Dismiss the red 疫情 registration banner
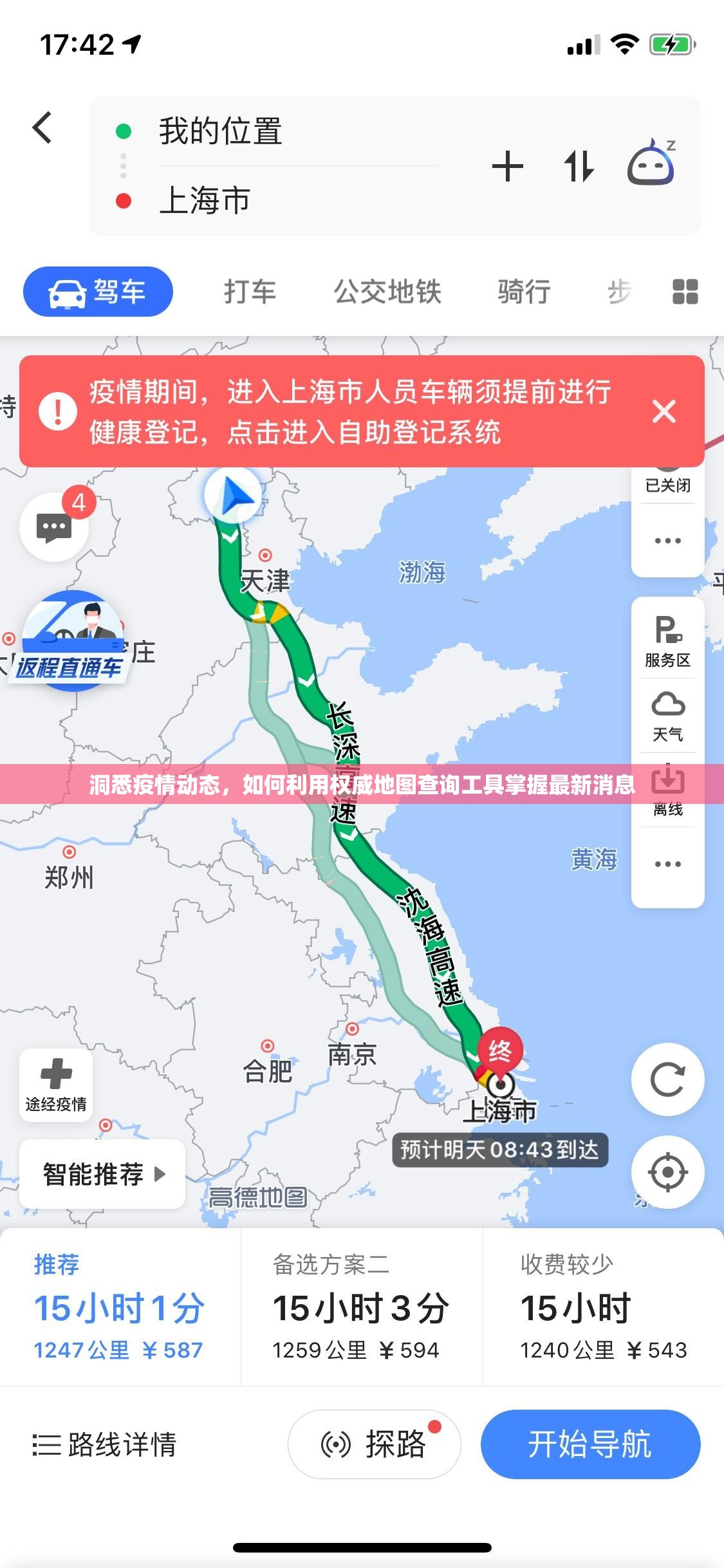 [x=664, y=411]
